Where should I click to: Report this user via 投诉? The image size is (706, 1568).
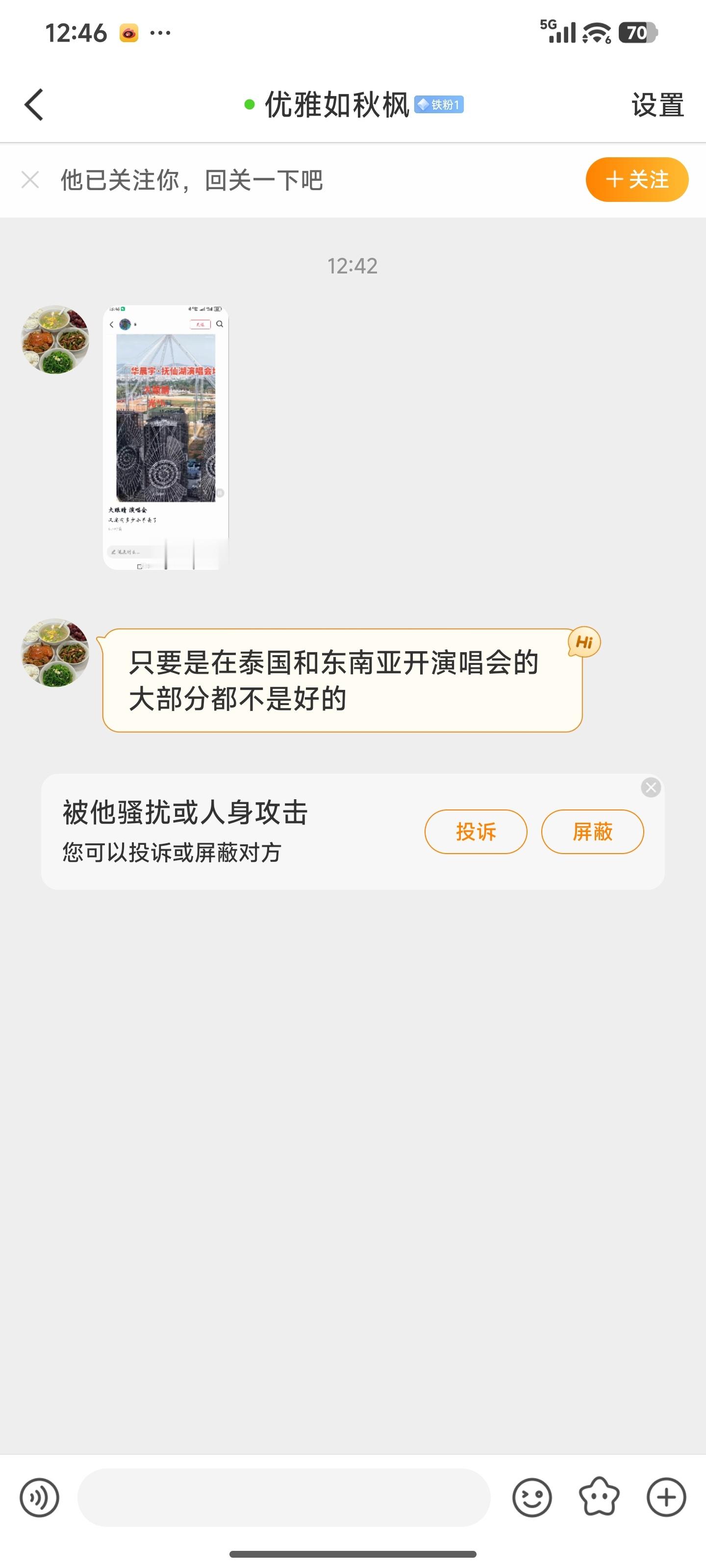pyautogui.click(x=476, y=832)
